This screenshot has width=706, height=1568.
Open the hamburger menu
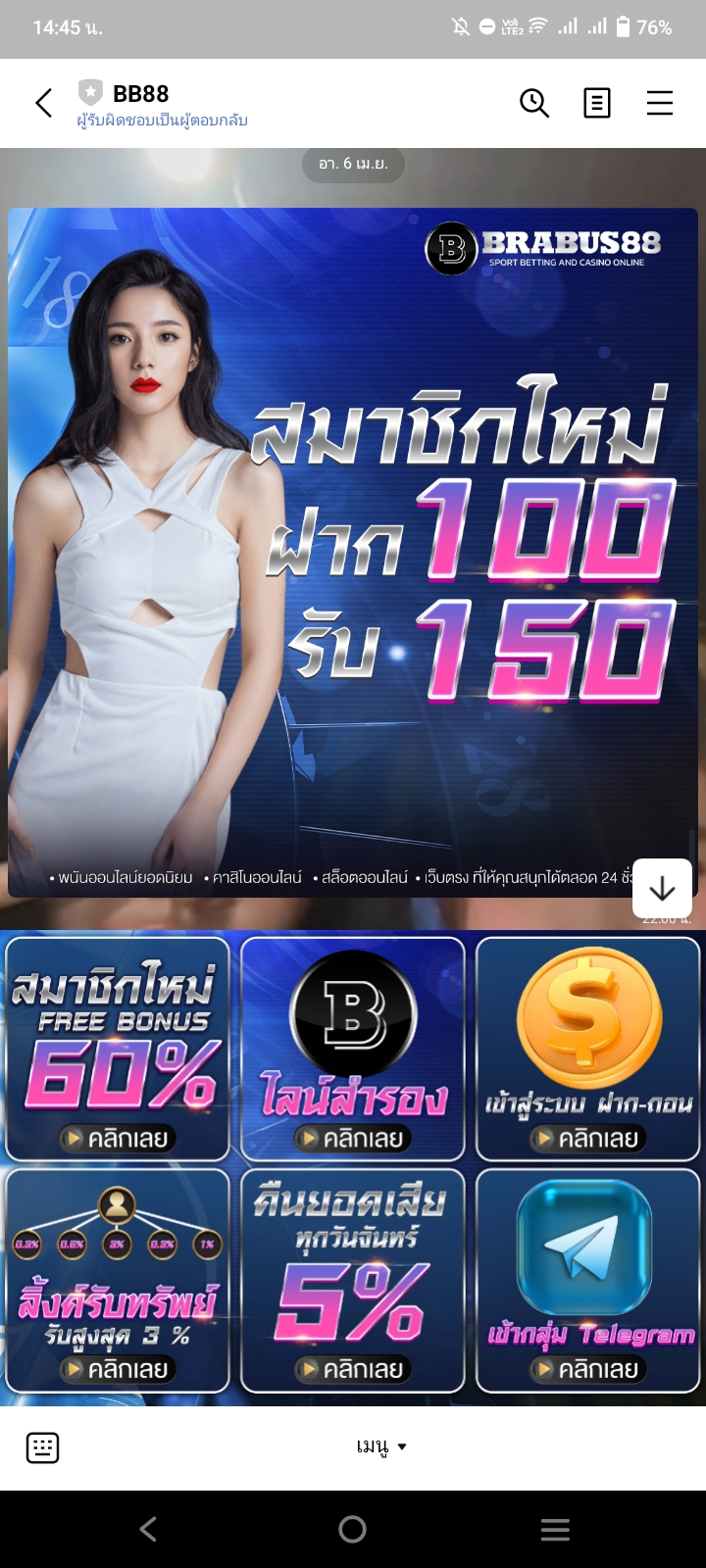pyautogui.click(x=659, y=103)
